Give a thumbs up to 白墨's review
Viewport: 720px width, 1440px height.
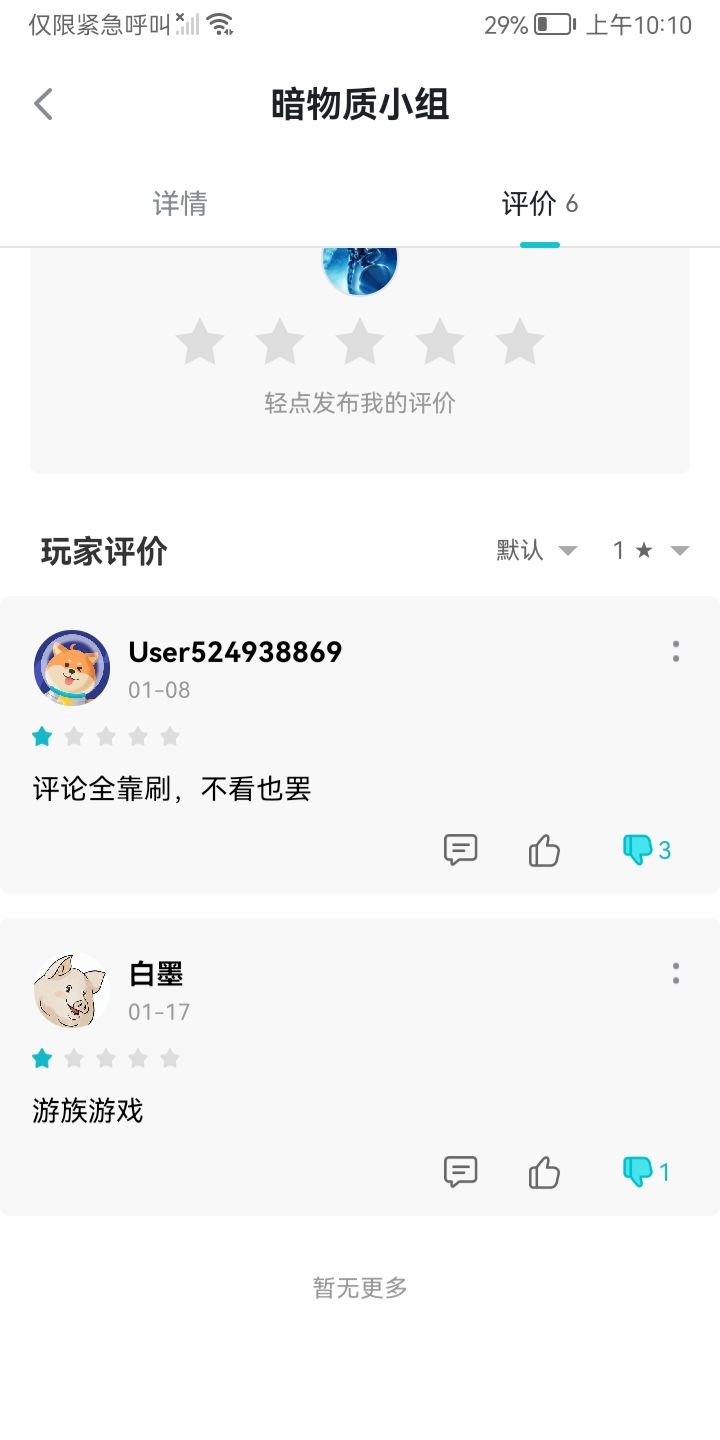coord(544,1171)
